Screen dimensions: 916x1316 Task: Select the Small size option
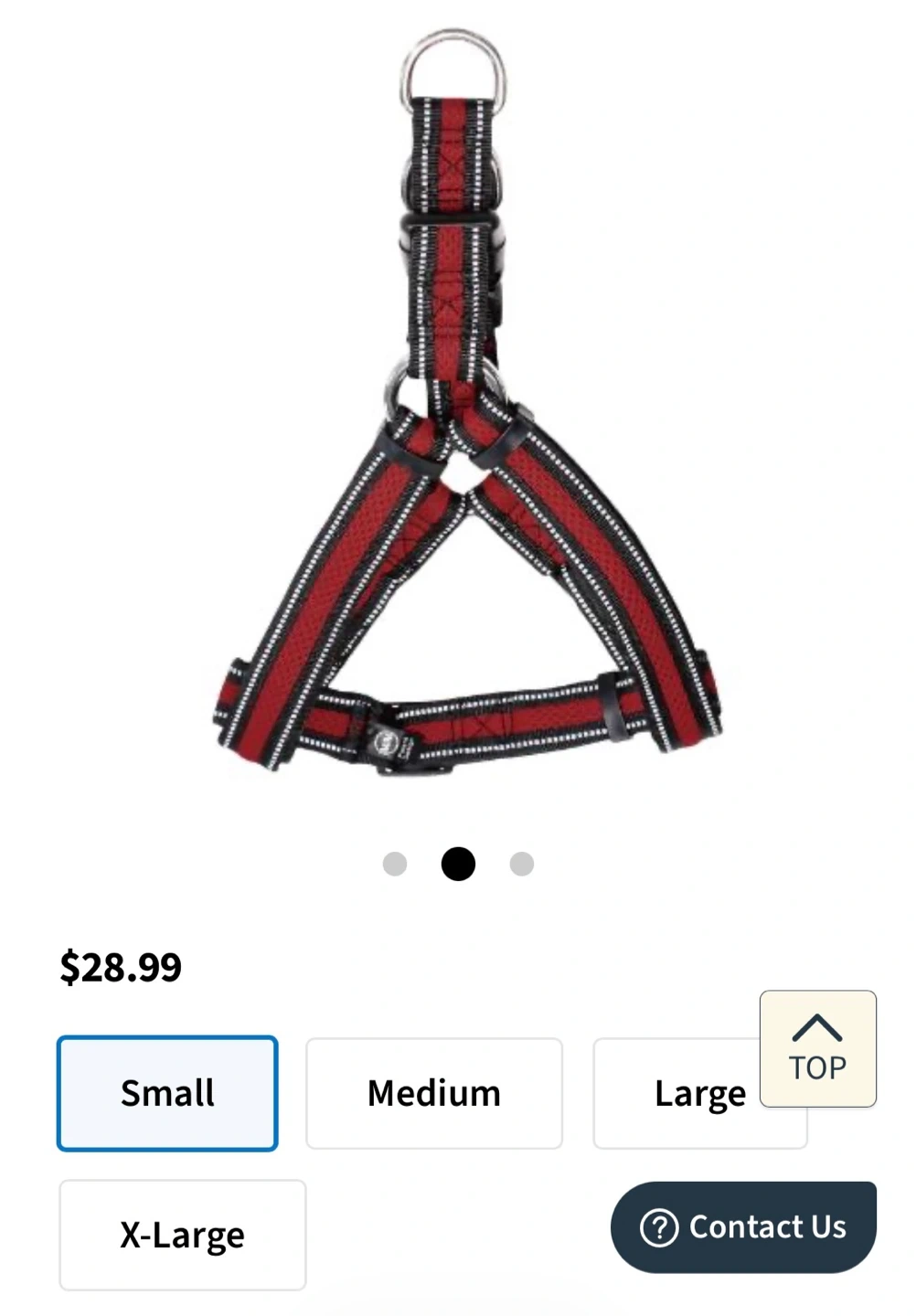click(167, 1093)
